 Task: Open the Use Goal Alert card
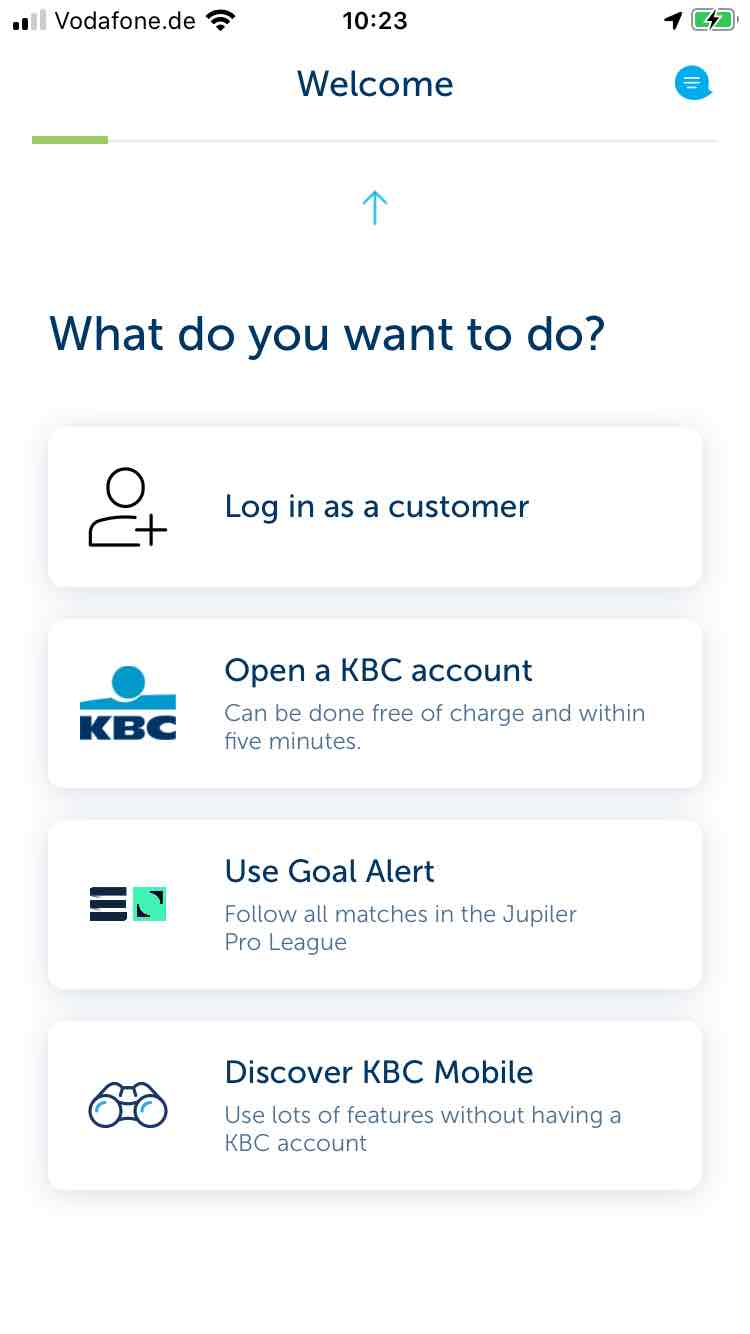[375, 904]
